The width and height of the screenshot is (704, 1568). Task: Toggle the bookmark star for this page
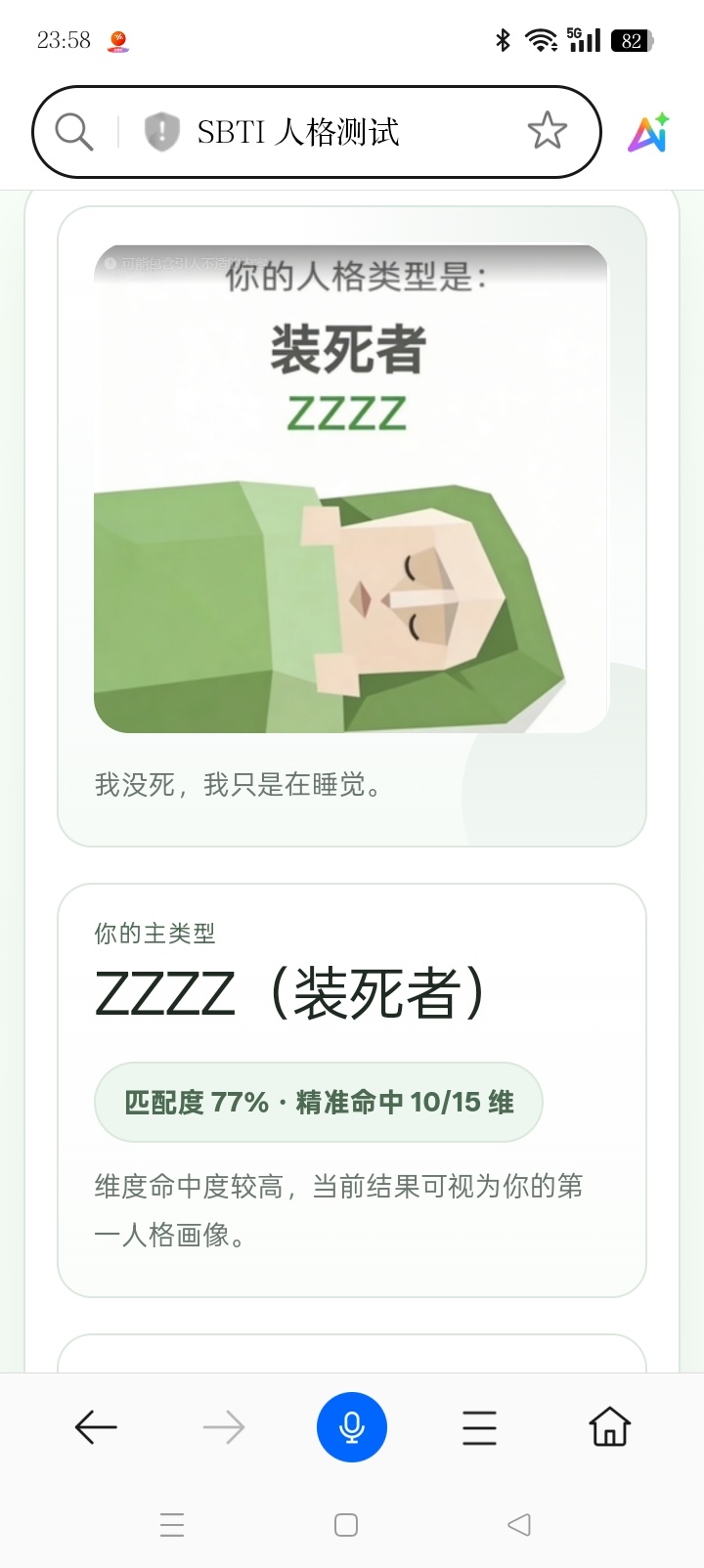548,130
